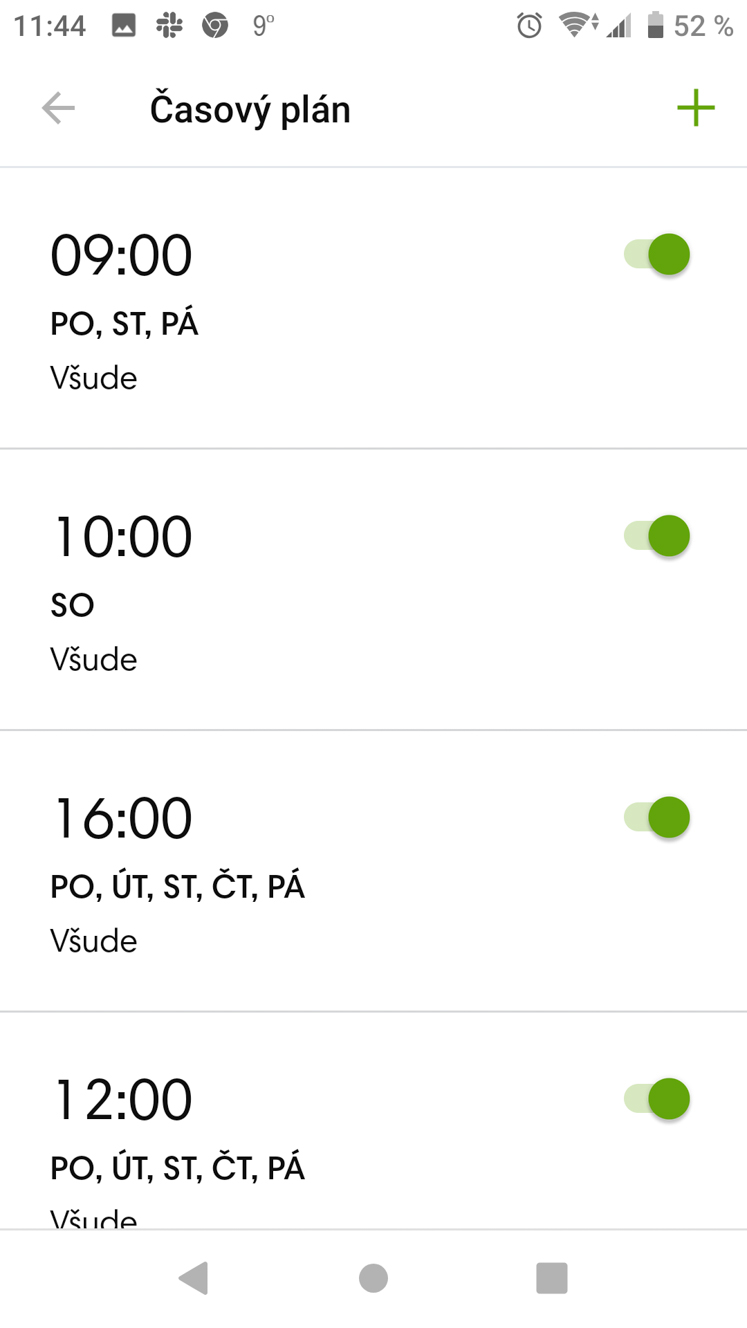Open recent apps via square button
The height and width of the screenshot is (1328, 747).
(x=552, y=1278)
